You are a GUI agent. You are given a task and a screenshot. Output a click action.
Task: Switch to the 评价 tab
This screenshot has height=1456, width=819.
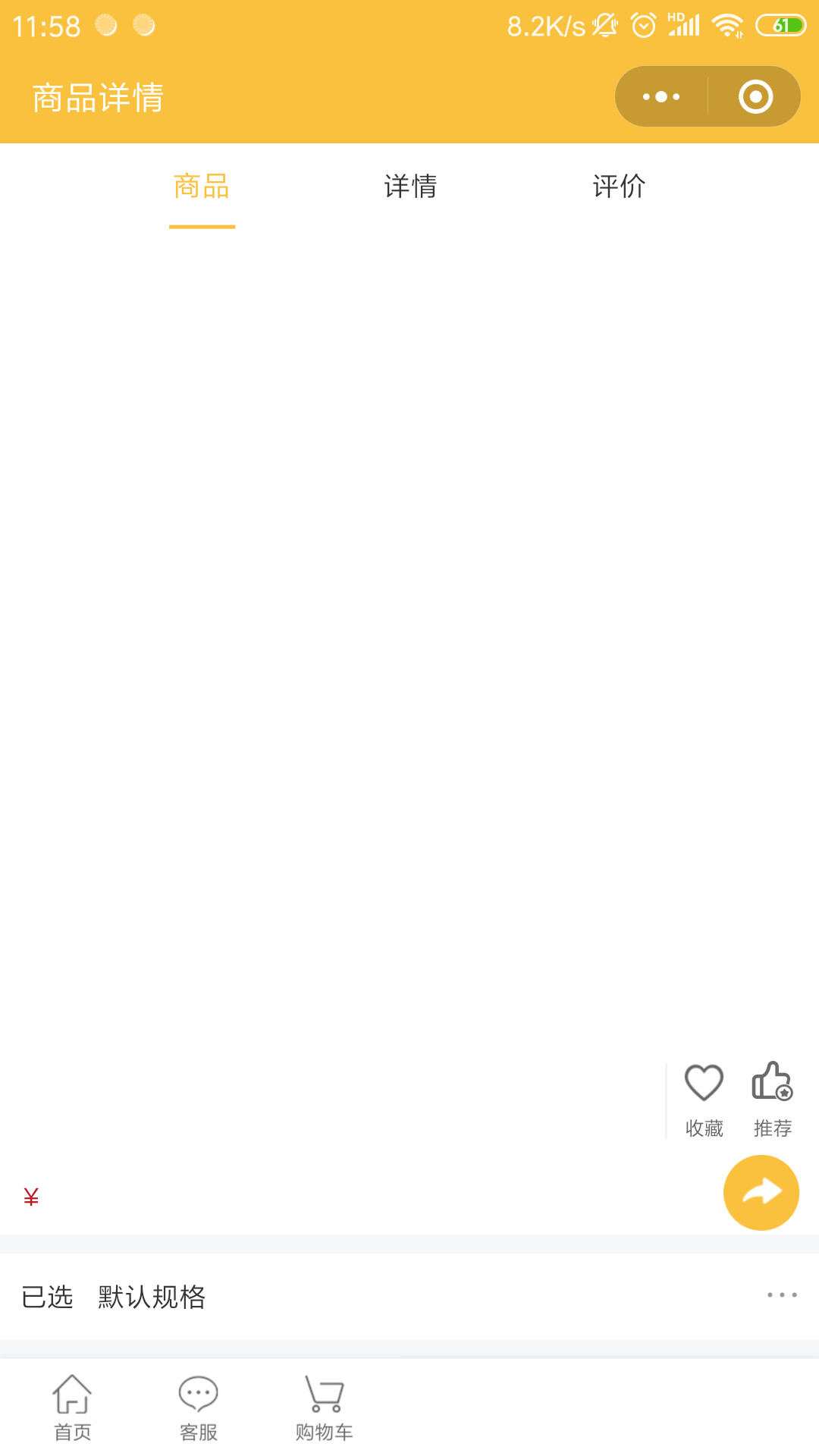tap(619, 187)
